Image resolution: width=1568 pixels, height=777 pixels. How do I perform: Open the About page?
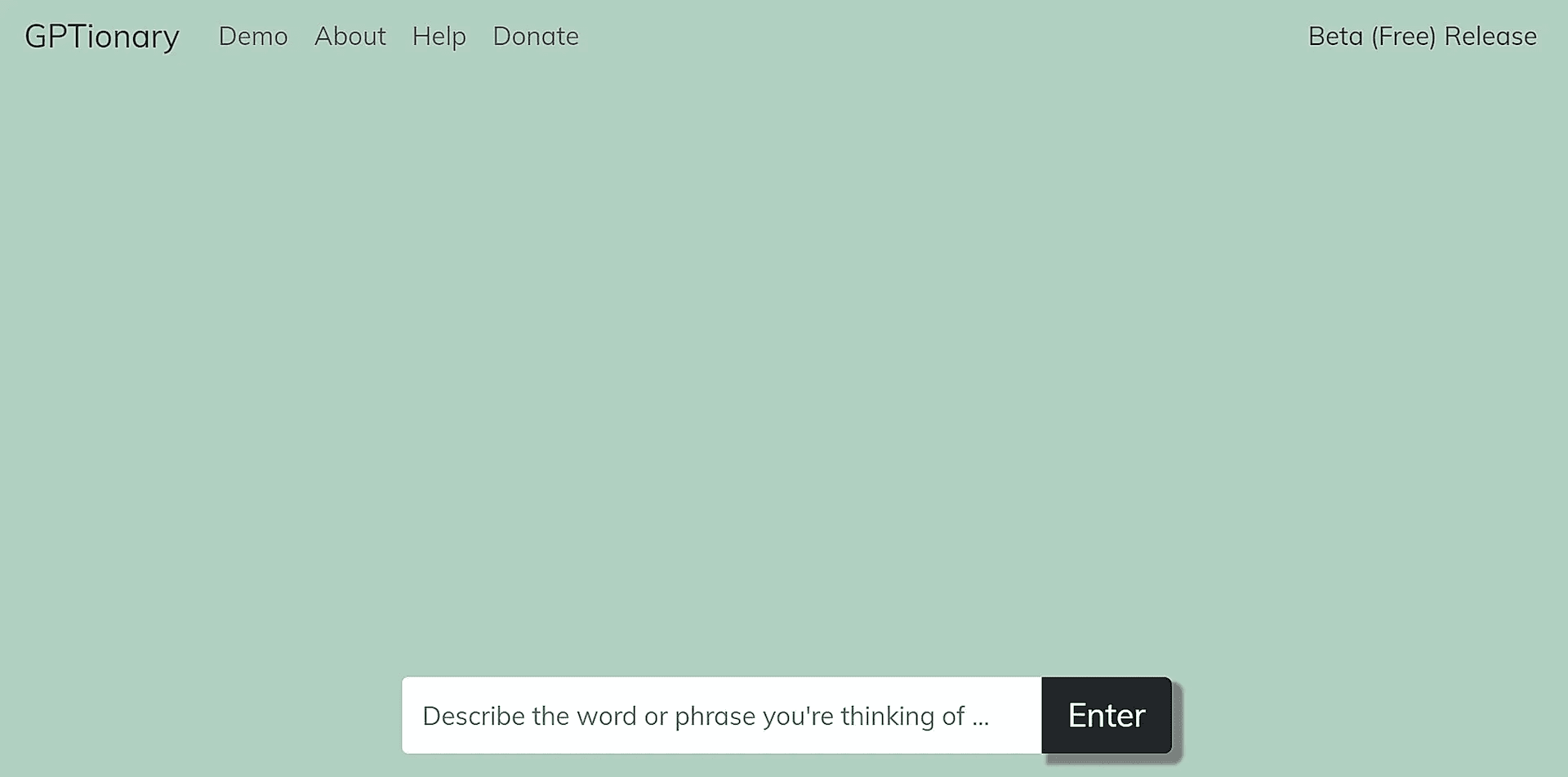[350, 37]
